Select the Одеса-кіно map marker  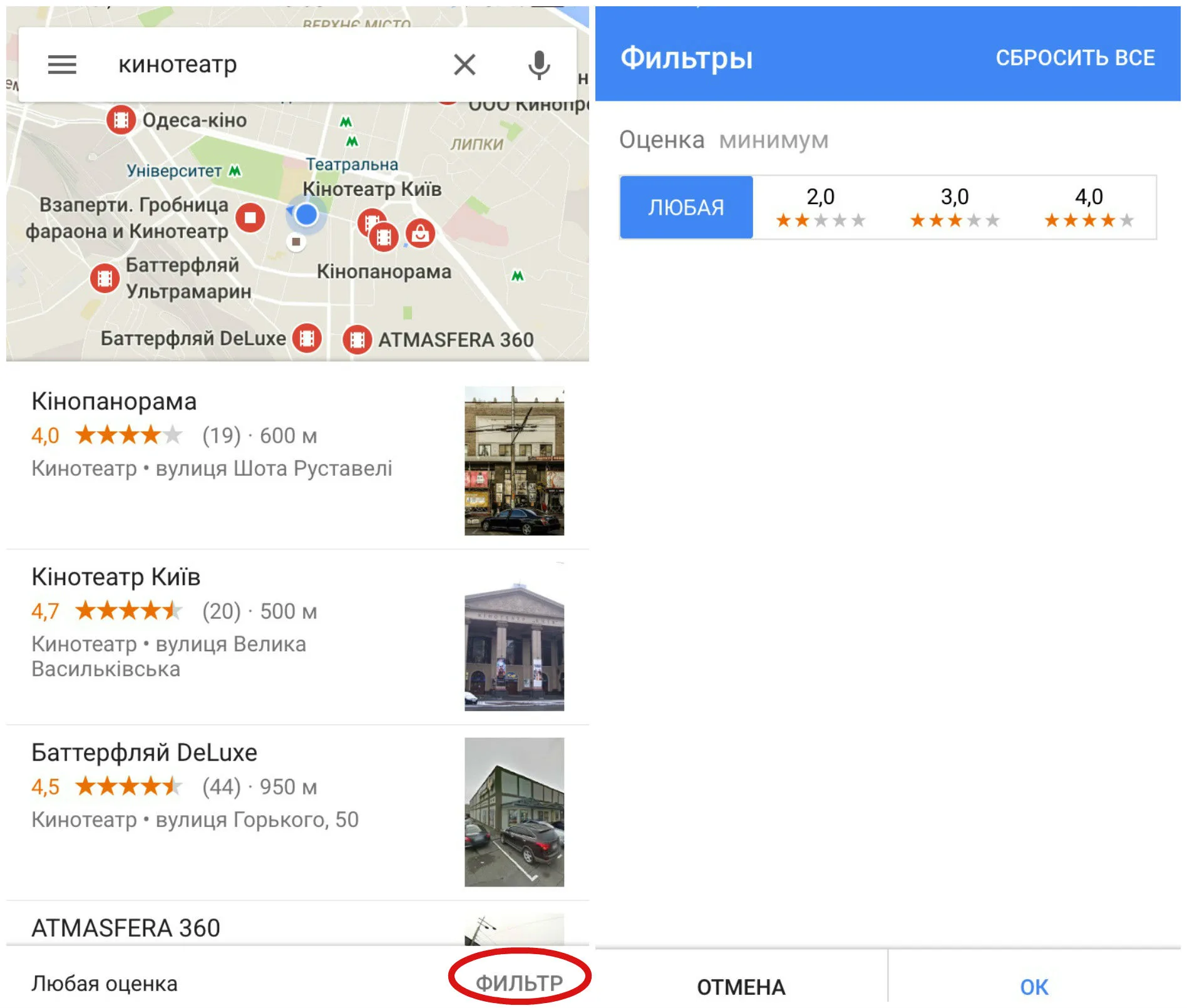coord(121,120)
